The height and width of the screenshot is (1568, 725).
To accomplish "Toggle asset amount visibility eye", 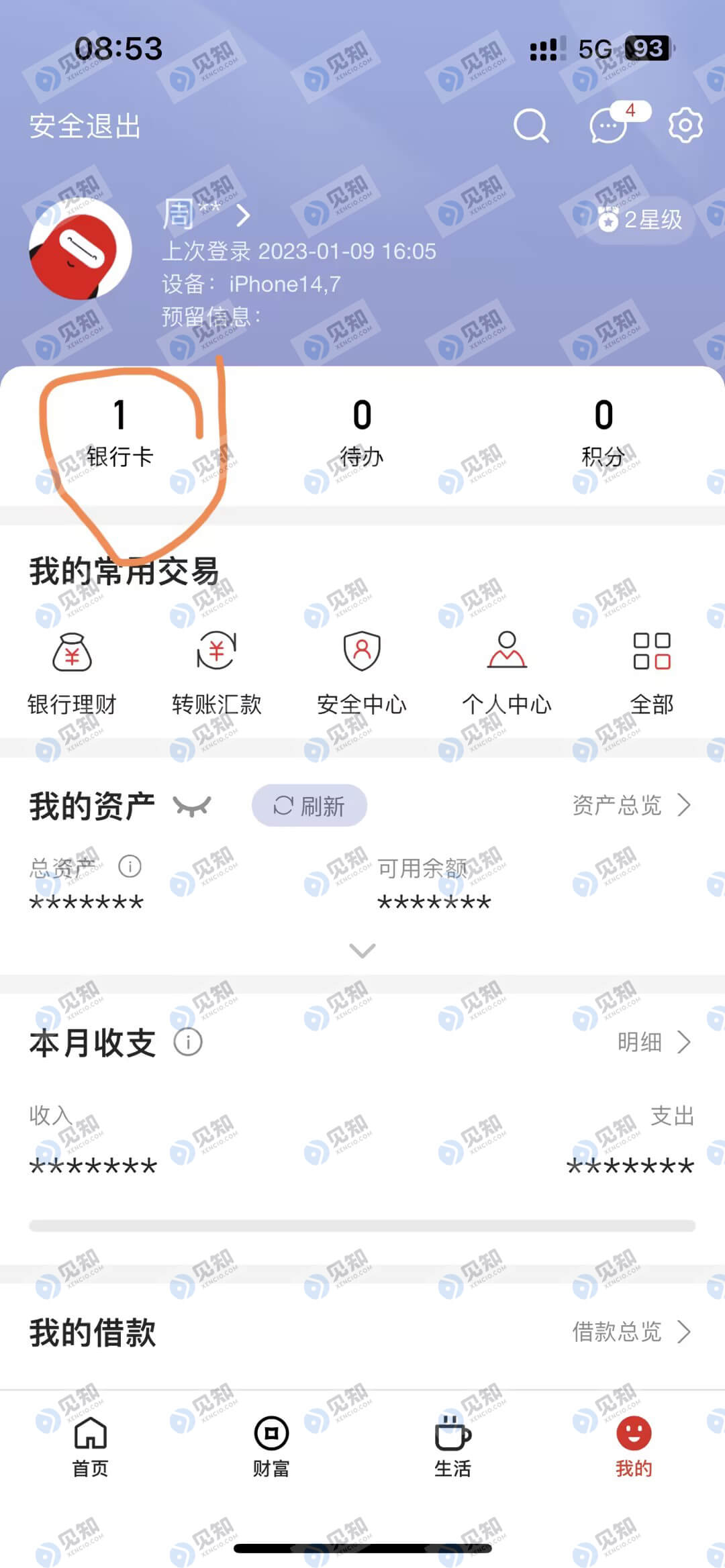I will [192, 806].
